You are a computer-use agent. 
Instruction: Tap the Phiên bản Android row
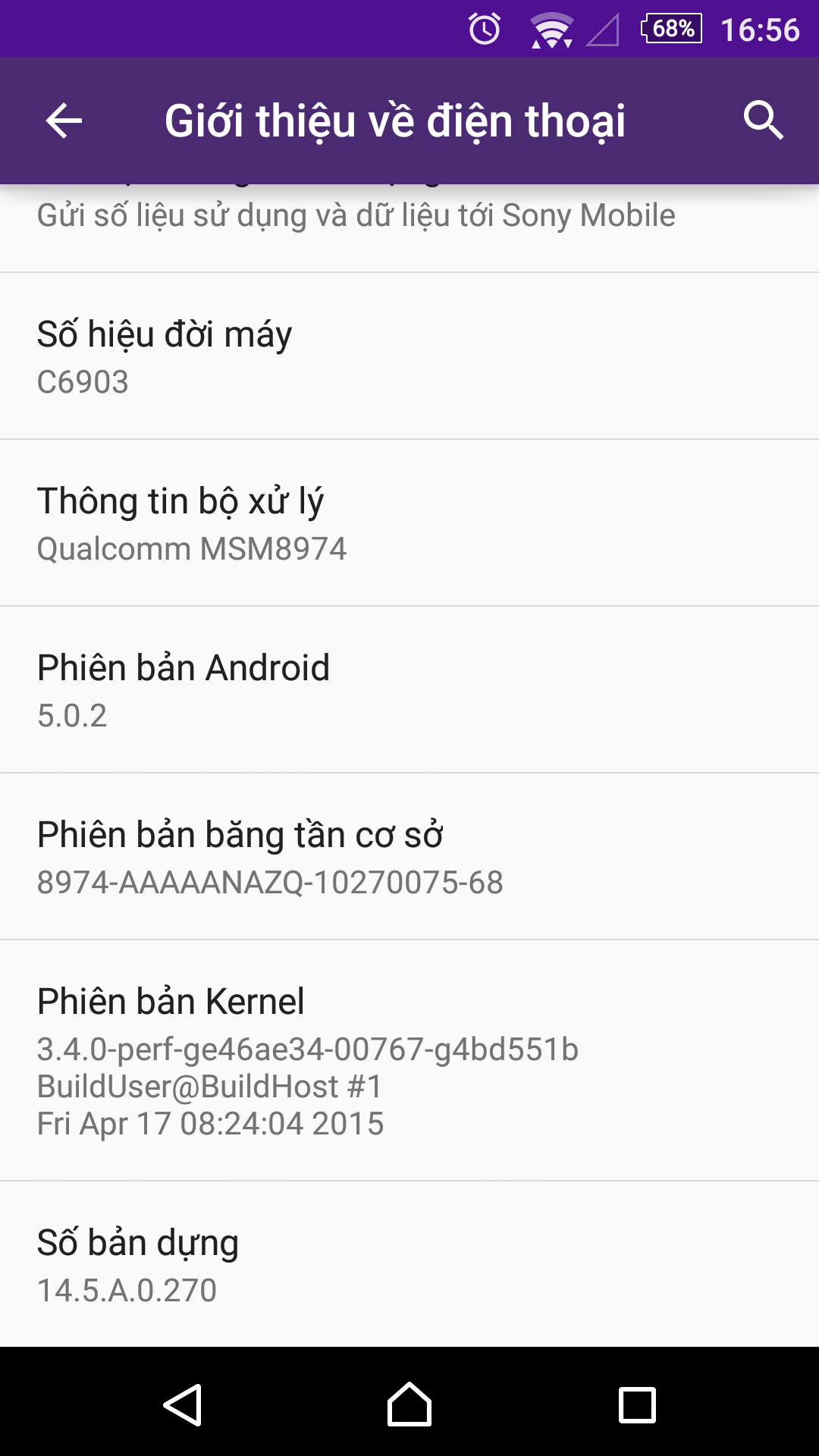coord(409,690)
